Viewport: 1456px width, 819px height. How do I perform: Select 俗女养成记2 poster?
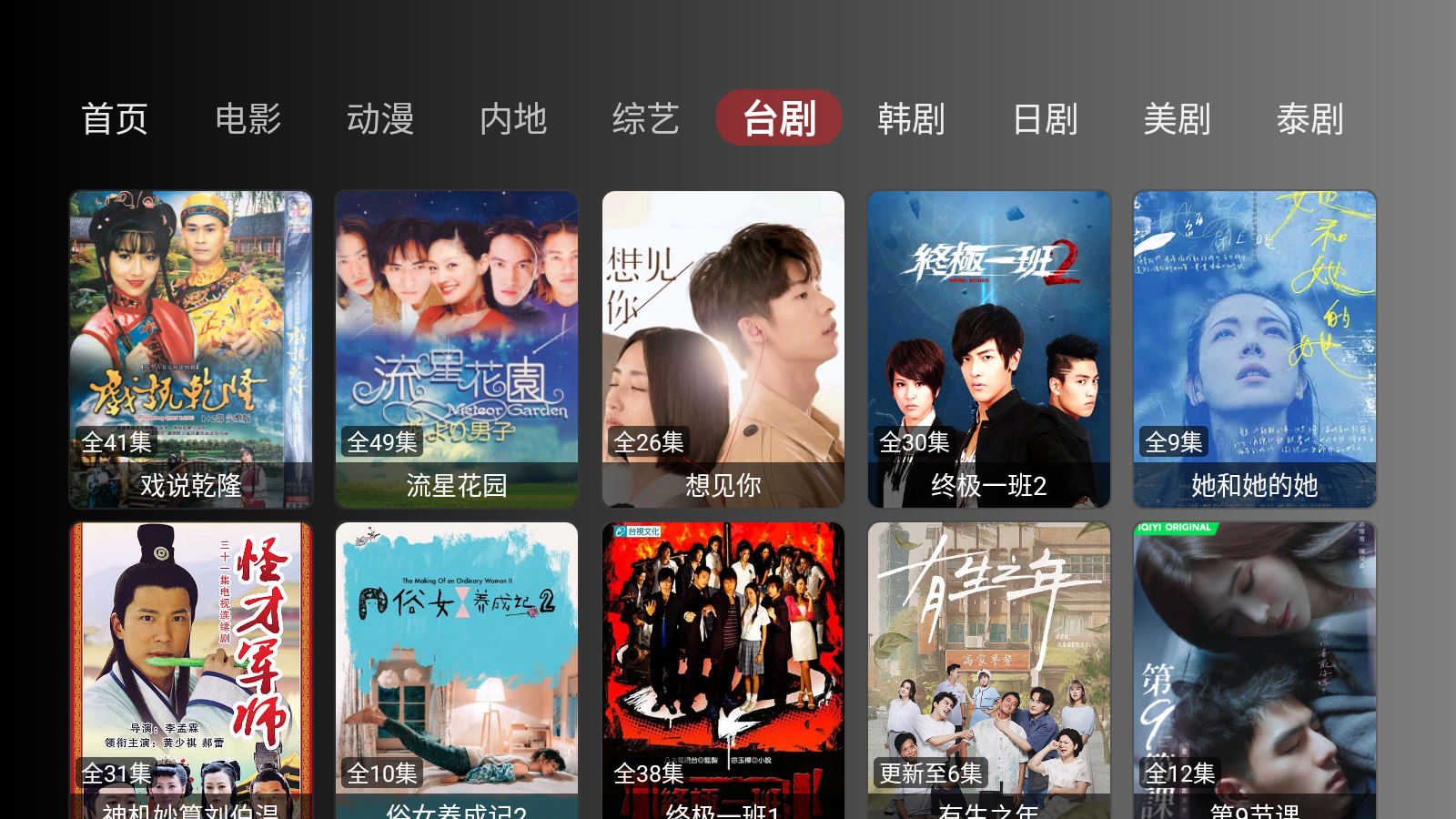(x=457, y=671)
